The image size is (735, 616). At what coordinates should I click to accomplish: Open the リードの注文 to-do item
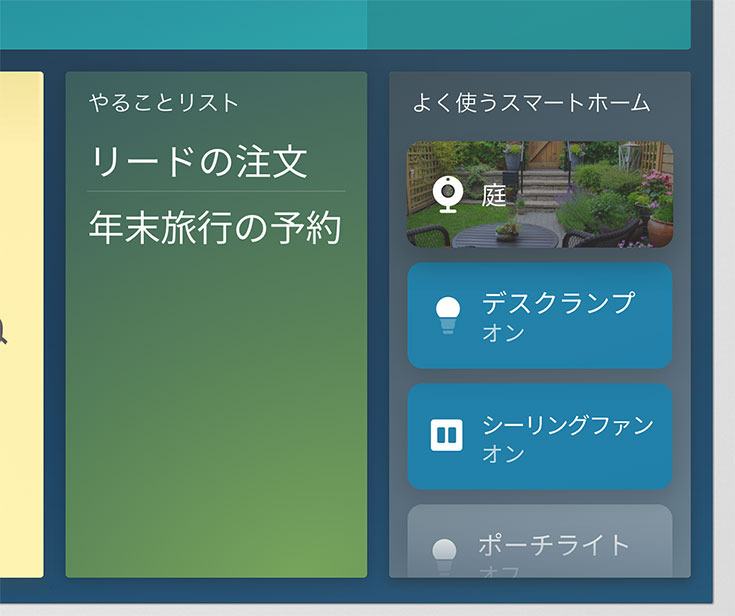[x=198, y=162]
